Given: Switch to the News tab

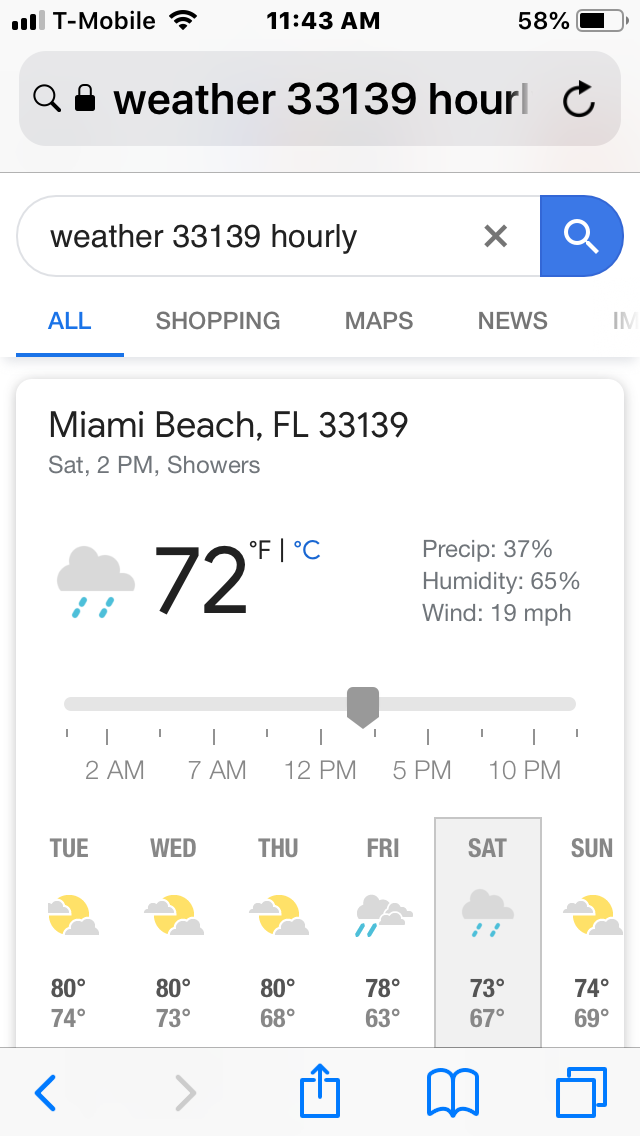Looking at the screenshot, I should tap(512, 320).
